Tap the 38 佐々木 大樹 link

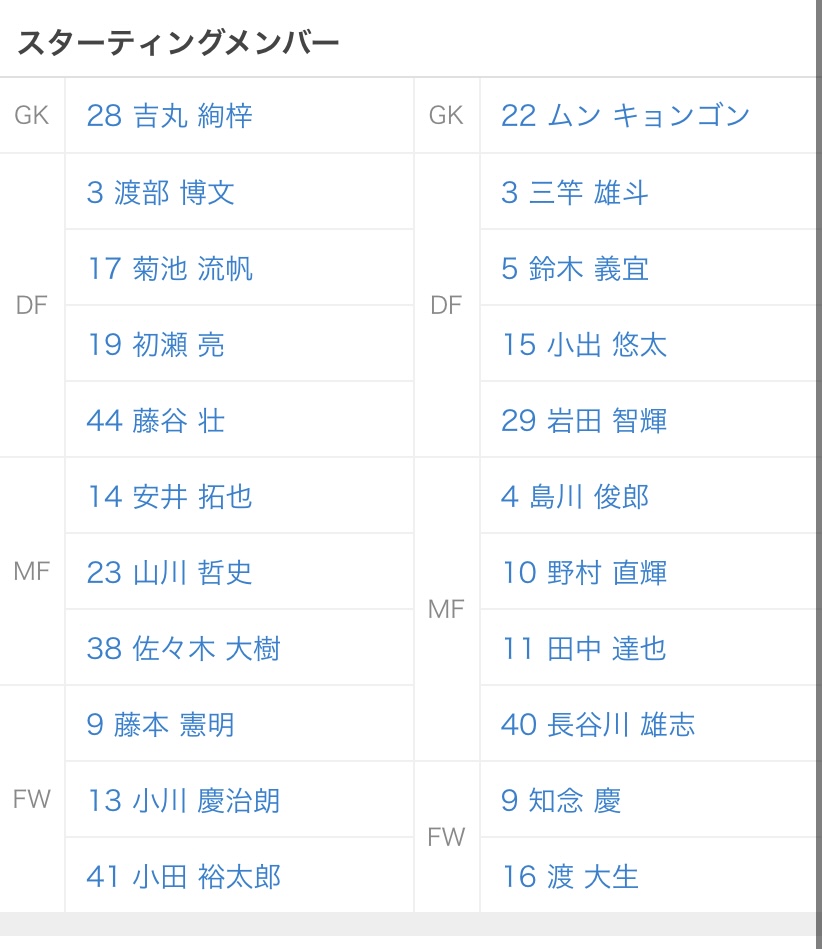pos(183,648)
